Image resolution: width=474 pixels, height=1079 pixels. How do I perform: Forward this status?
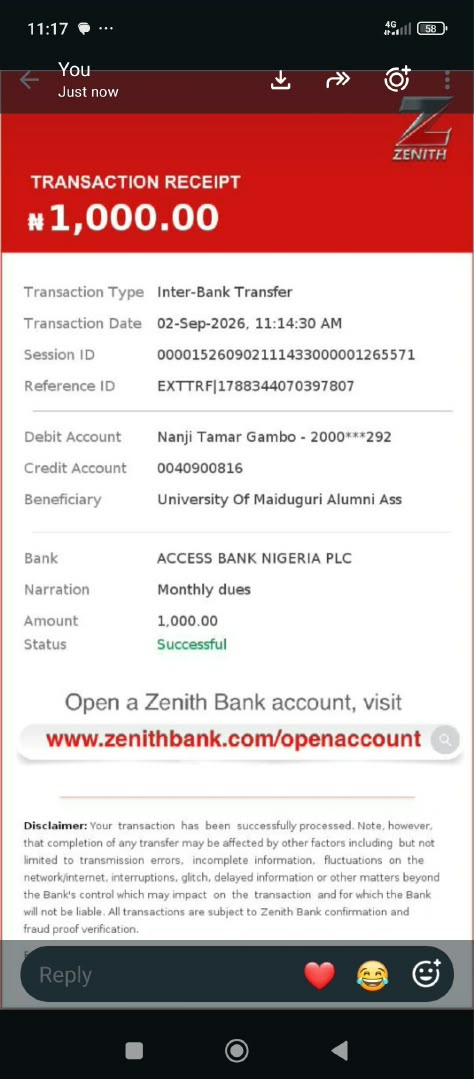click(338, 80)
